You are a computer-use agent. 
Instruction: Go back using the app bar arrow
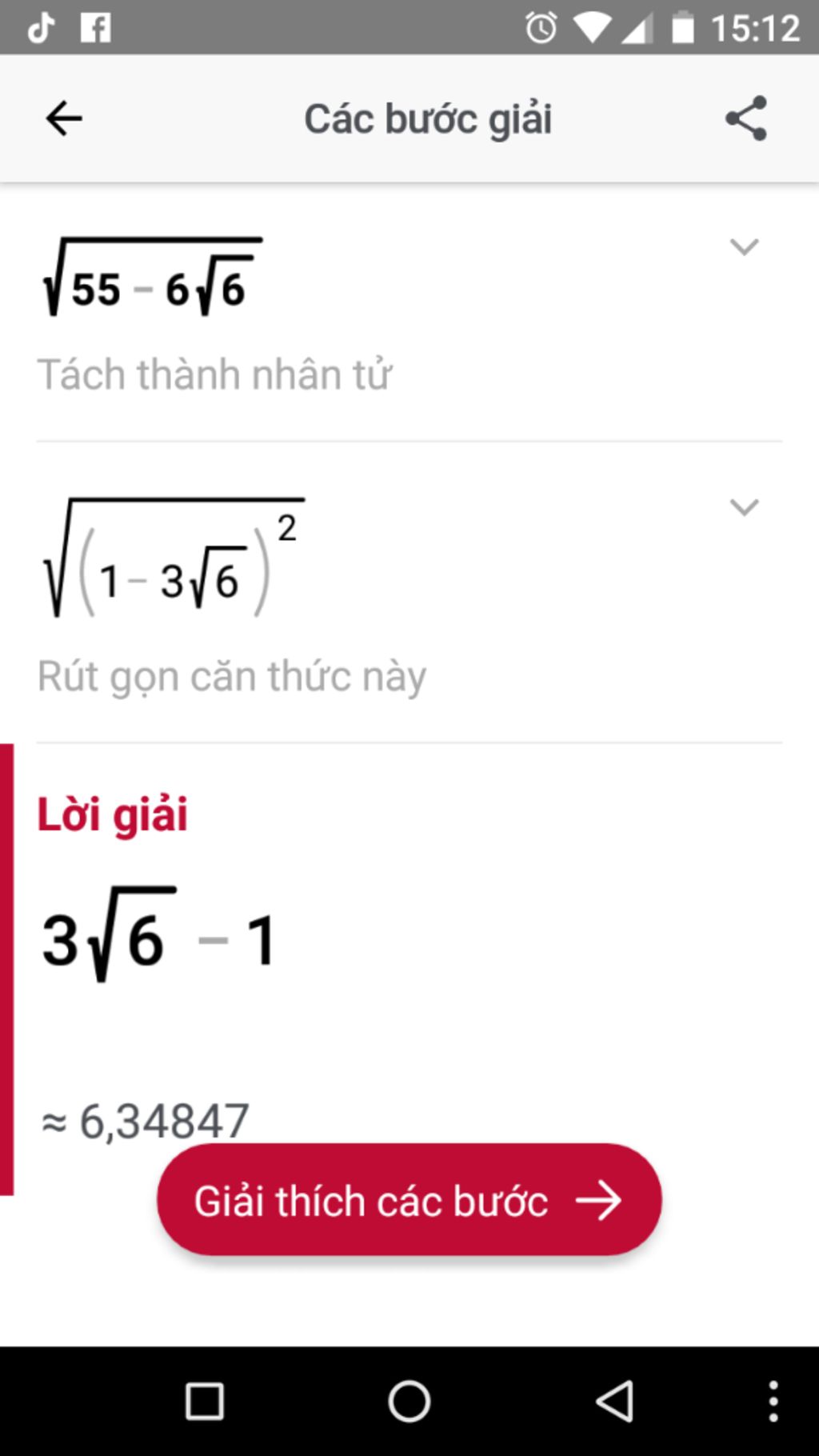64,119
